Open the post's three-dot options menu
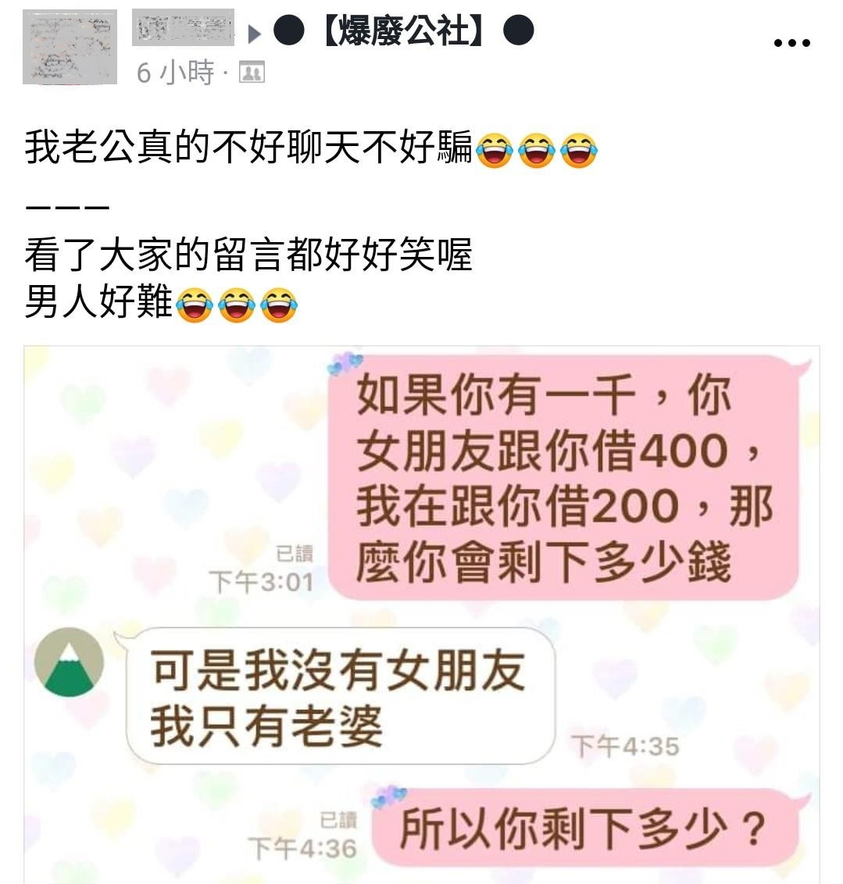 (792, 44)
